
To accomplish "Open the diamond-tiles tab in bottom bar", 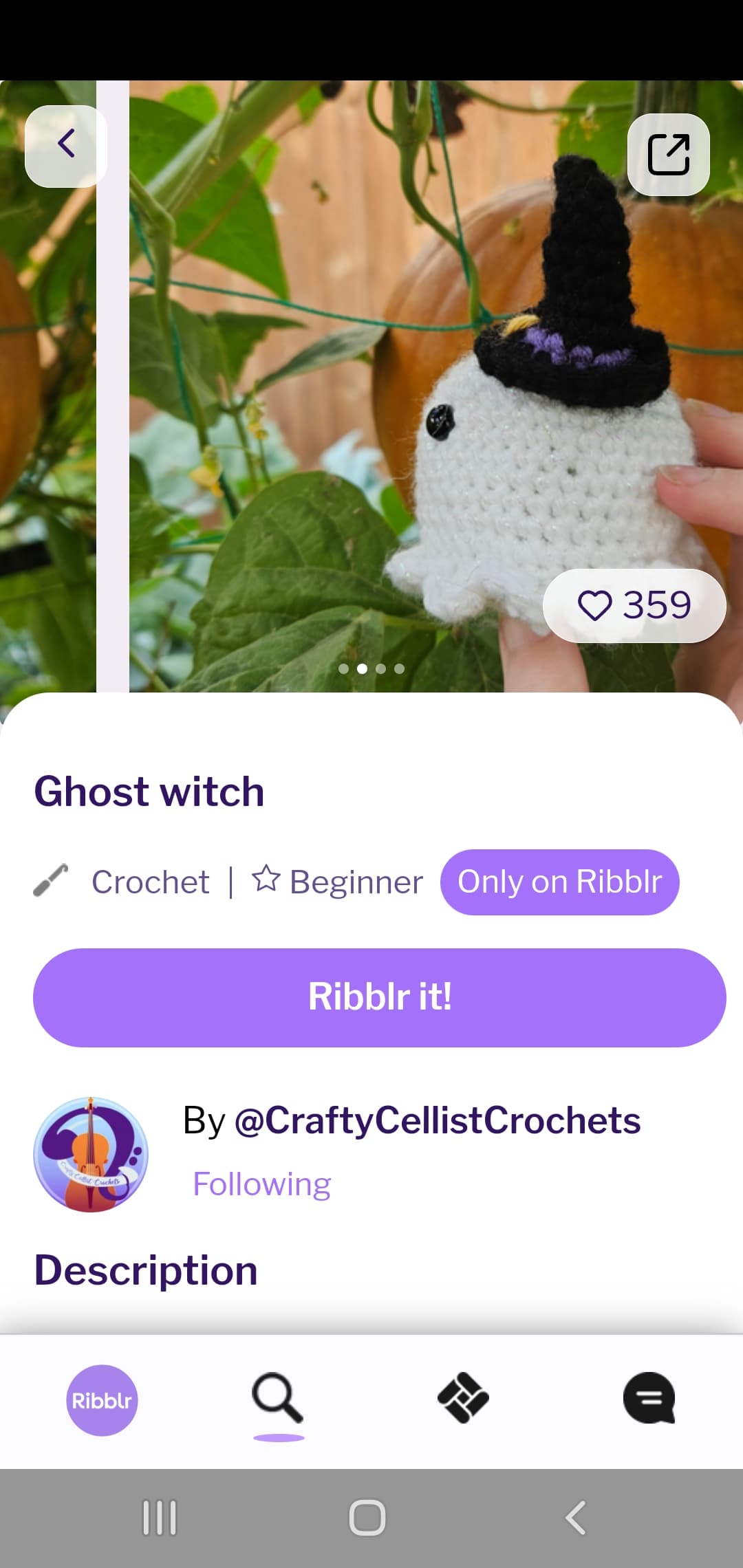I will click(463, 1399).
